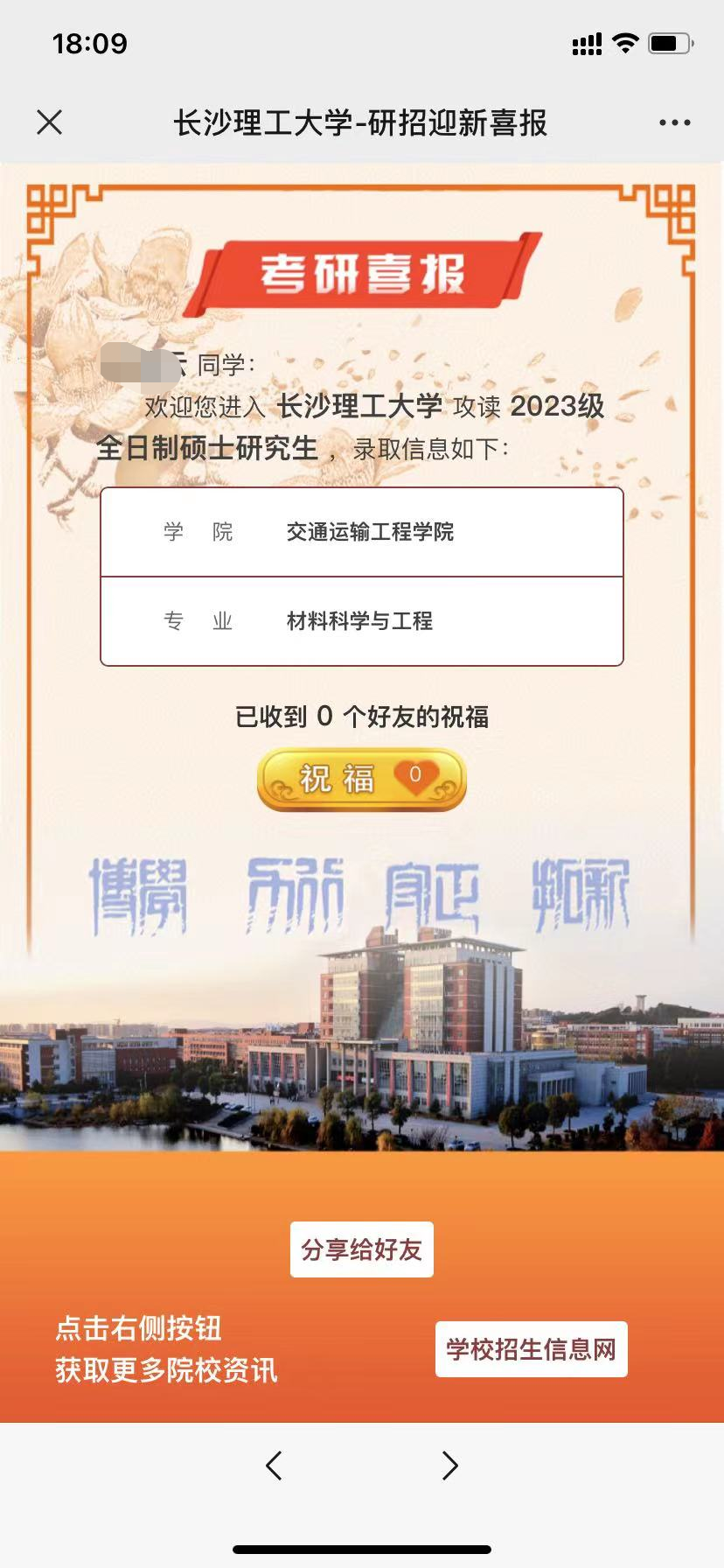Tap 分享给好友 to share with friends

[361, 1249]
